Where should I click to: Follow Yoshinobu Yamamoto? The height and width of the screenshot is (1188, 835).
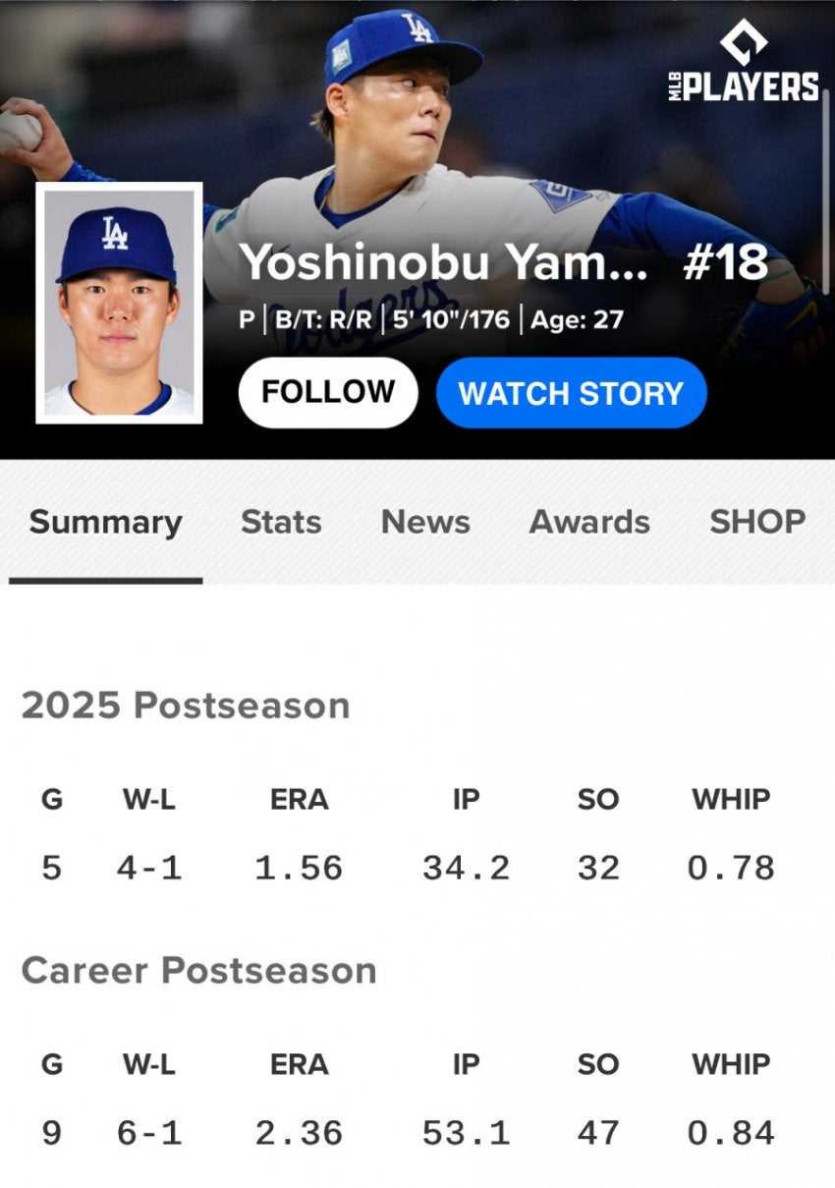tap(328, 392)
